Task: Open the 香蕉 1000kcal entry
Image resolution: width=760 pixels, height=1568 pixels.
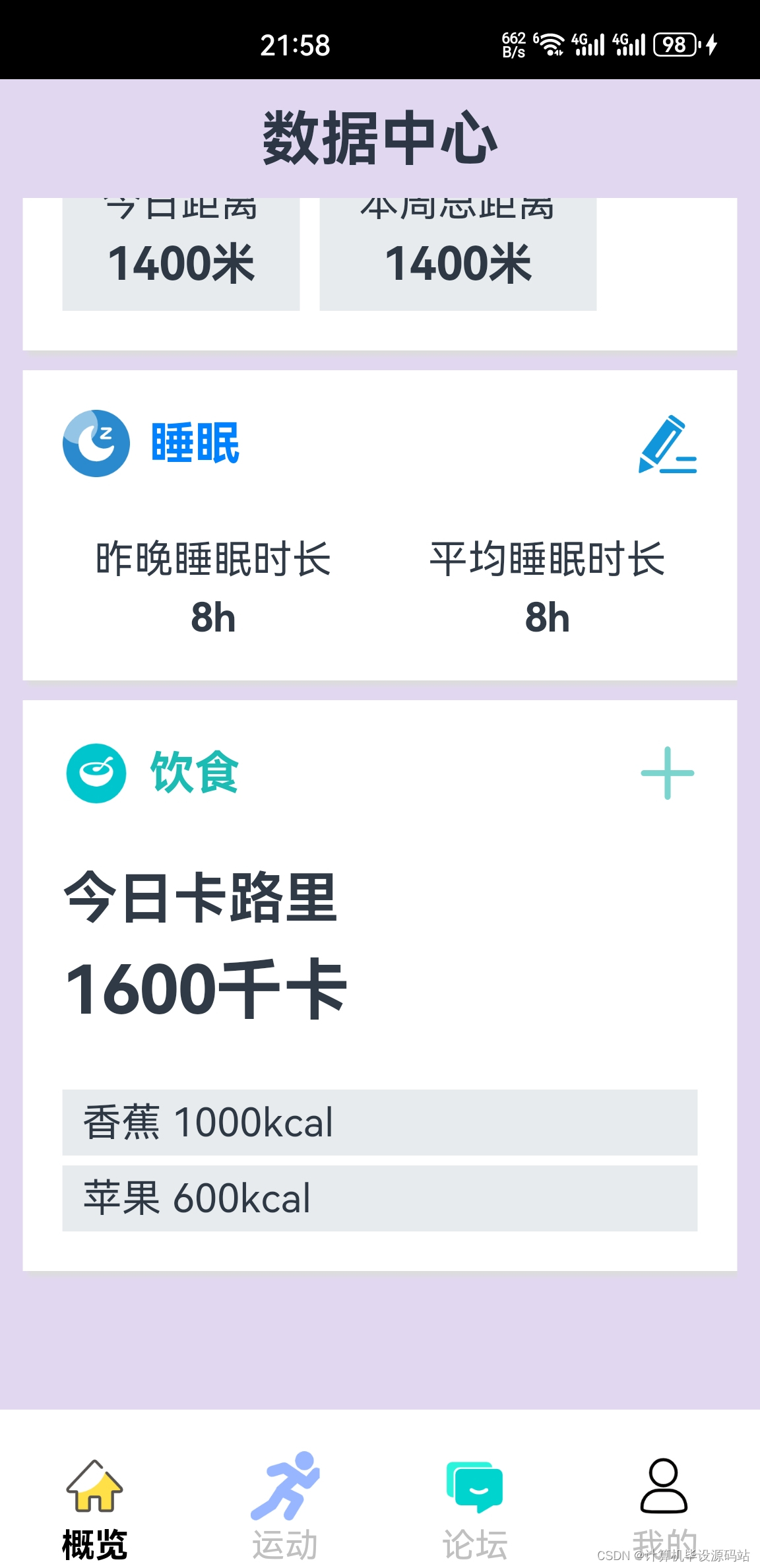Action: pyautogui.click(x=380, y=1122)
